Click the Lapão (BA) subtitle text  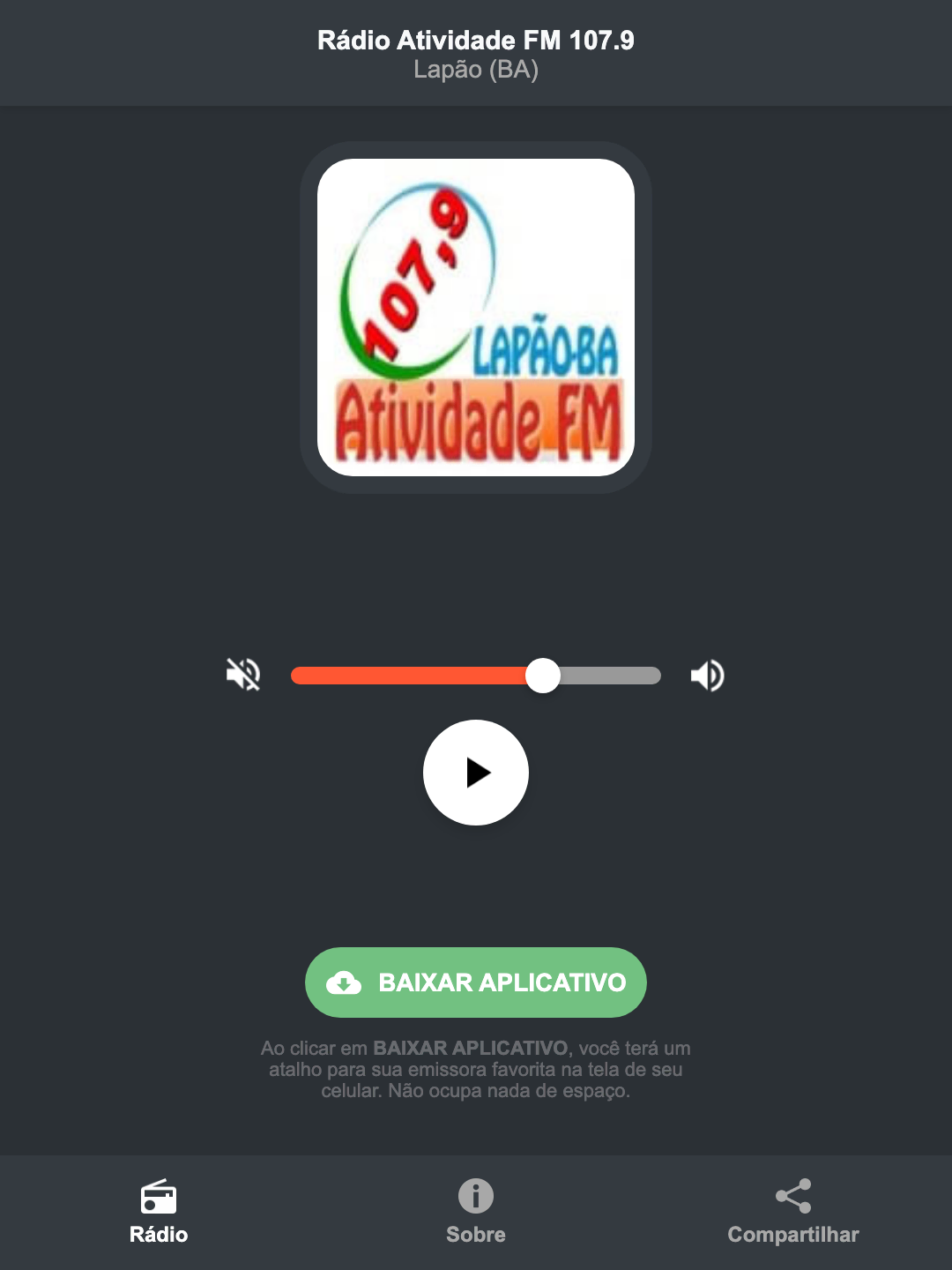click(475, 71)
